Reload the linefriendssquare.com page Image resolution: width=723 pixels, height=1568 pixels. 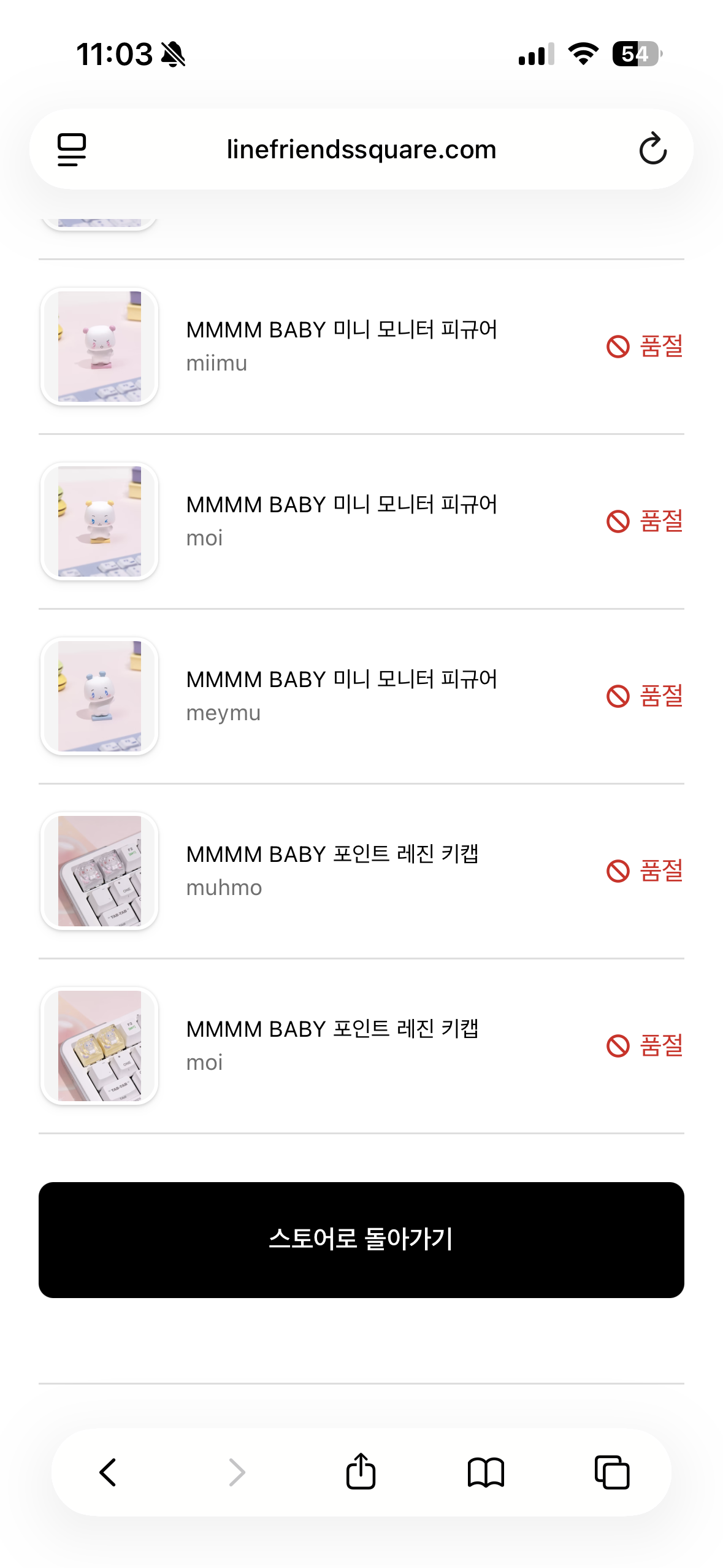click(x=652, y=149)
